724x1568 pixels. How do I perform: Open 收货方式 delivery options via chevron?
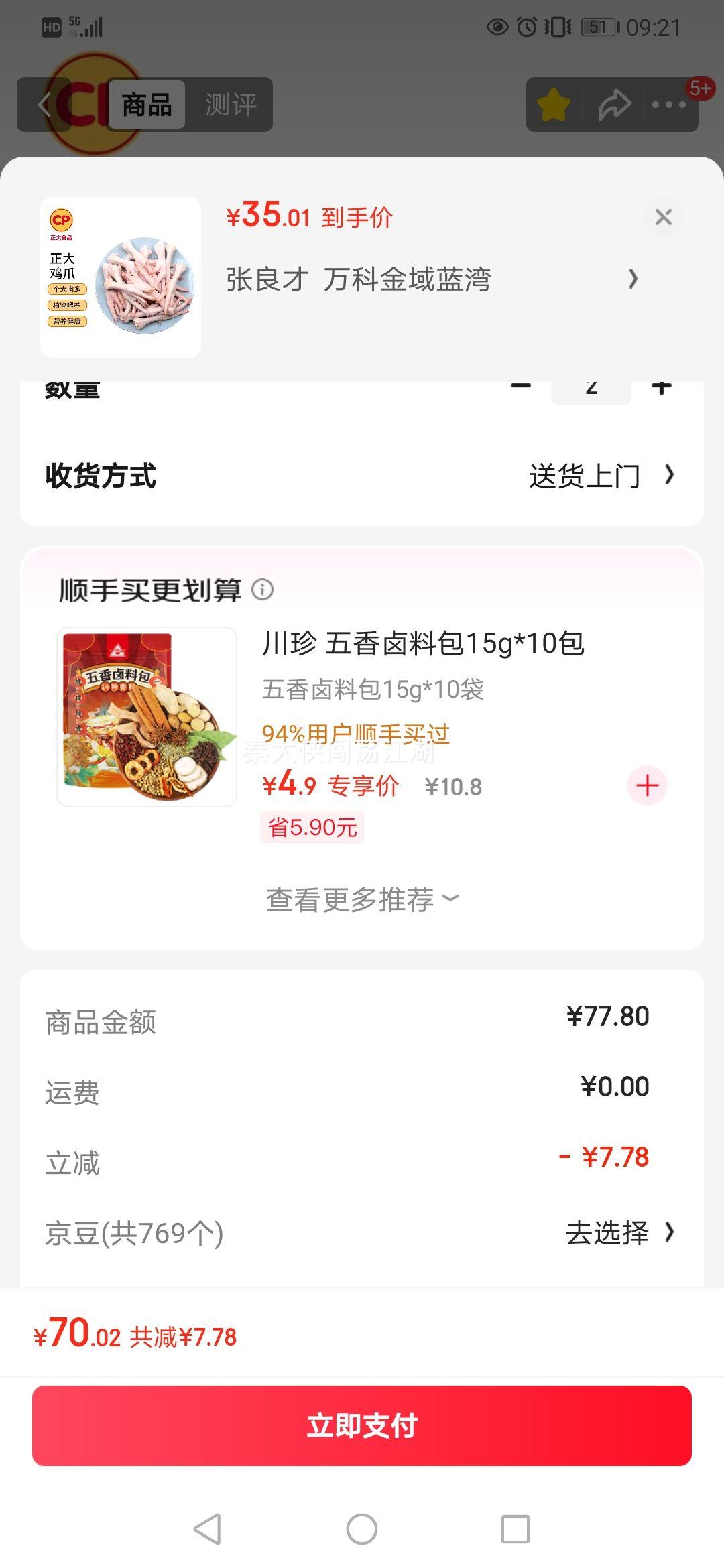[x=668, y=475]
